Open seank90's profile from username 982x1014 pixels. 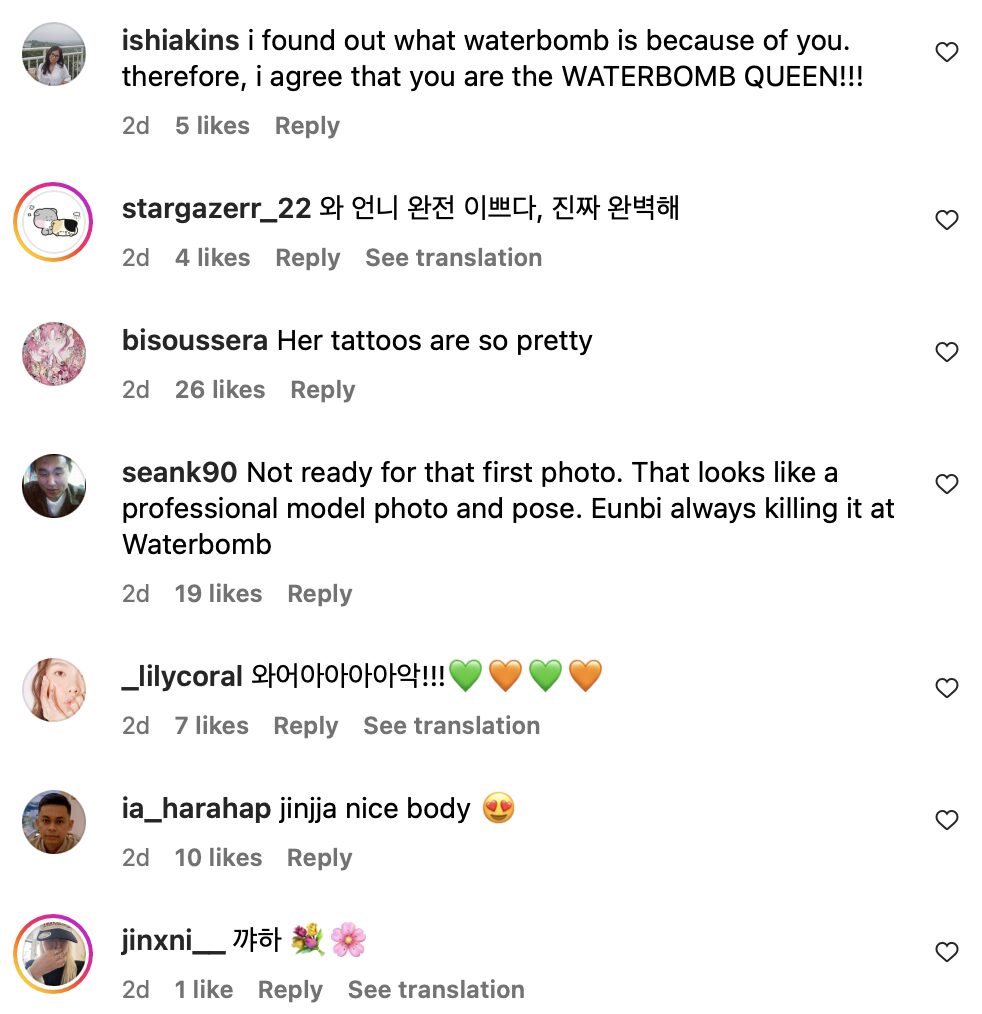coord(179,472)
